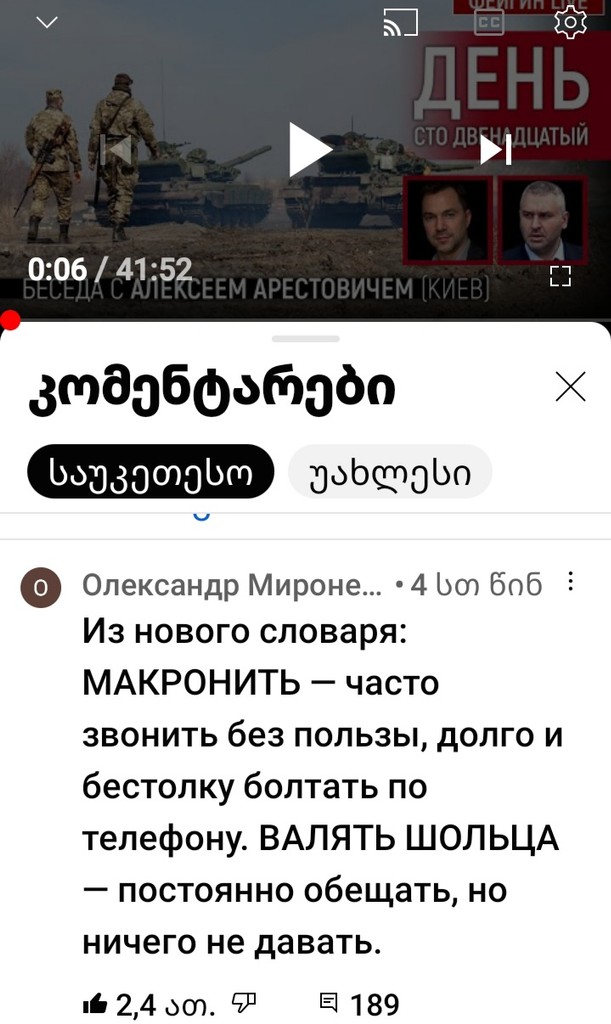
Task: Open video settings gear
Action: (x=570, y=22)
